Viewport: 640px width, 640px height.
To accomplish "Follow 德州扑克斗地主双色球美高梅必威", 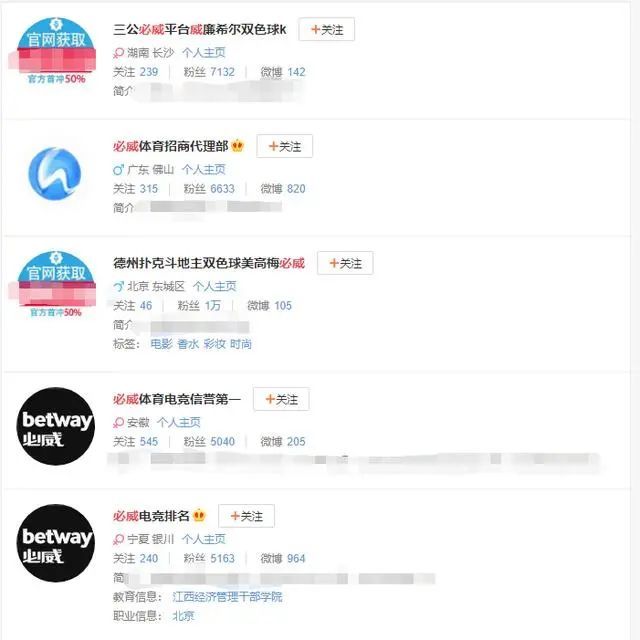I will (x=345, y=263).
